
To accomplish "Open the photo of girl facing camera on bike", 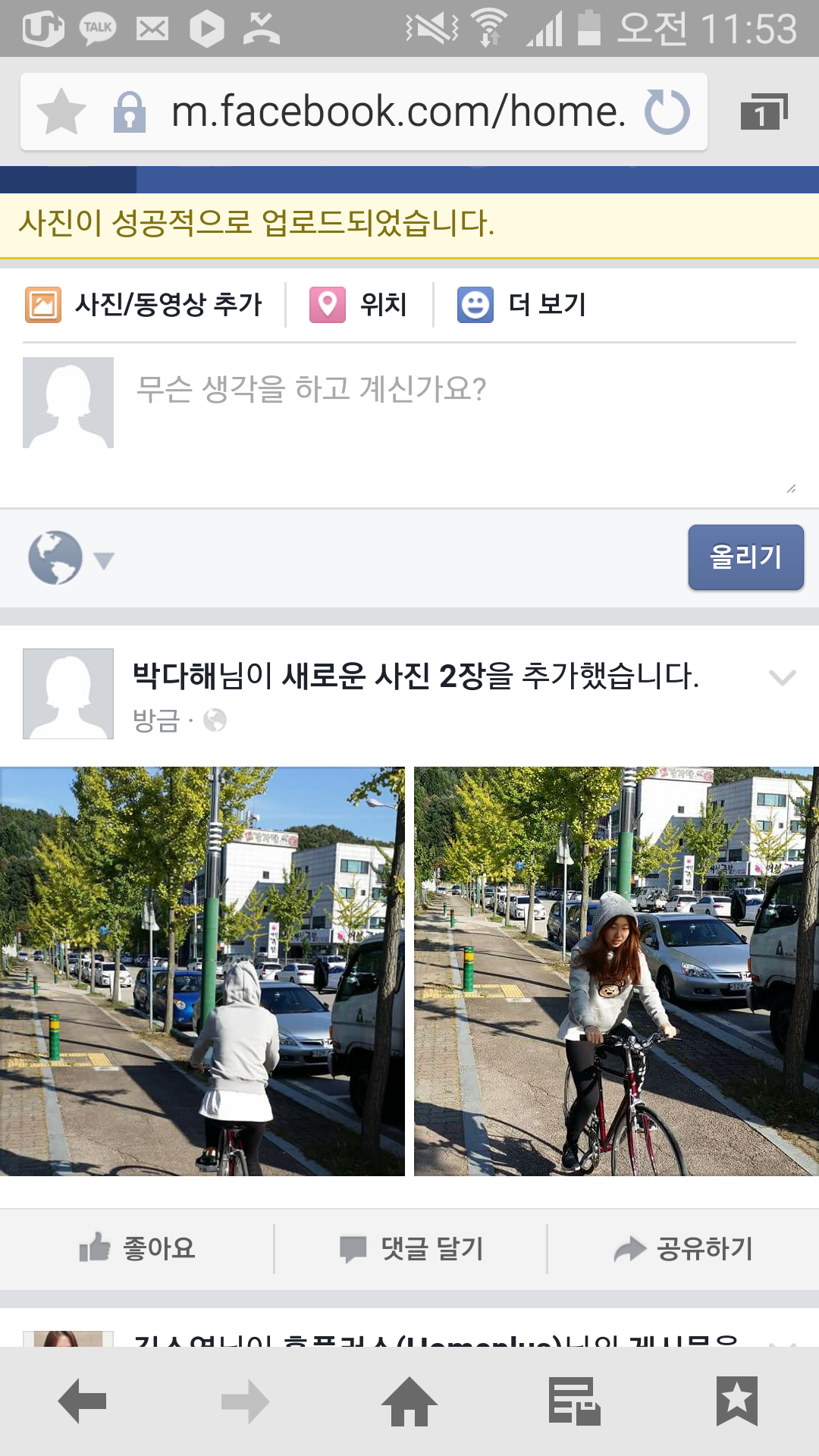I will pyautogui.click(x=616, y=971).
